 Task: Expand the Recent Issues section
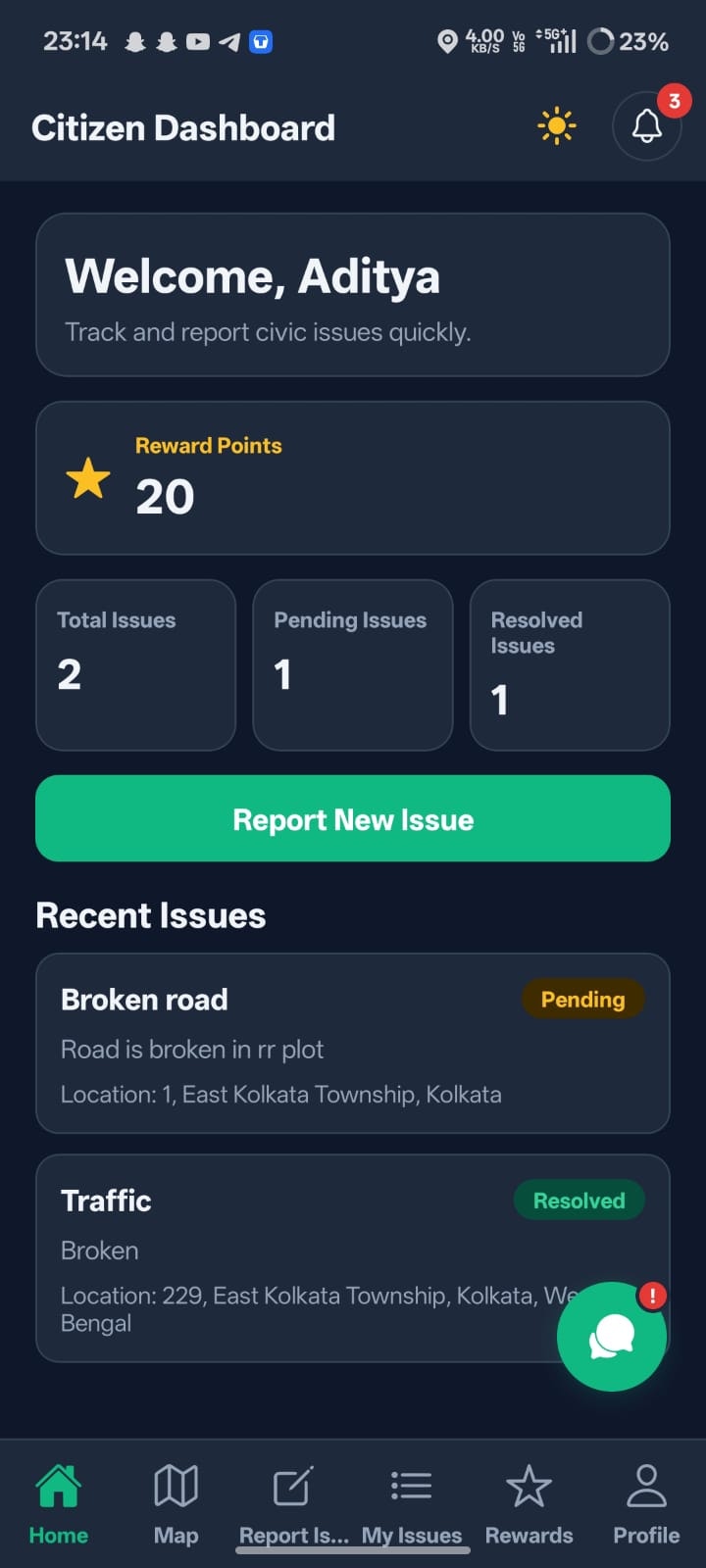pos(150,914)
